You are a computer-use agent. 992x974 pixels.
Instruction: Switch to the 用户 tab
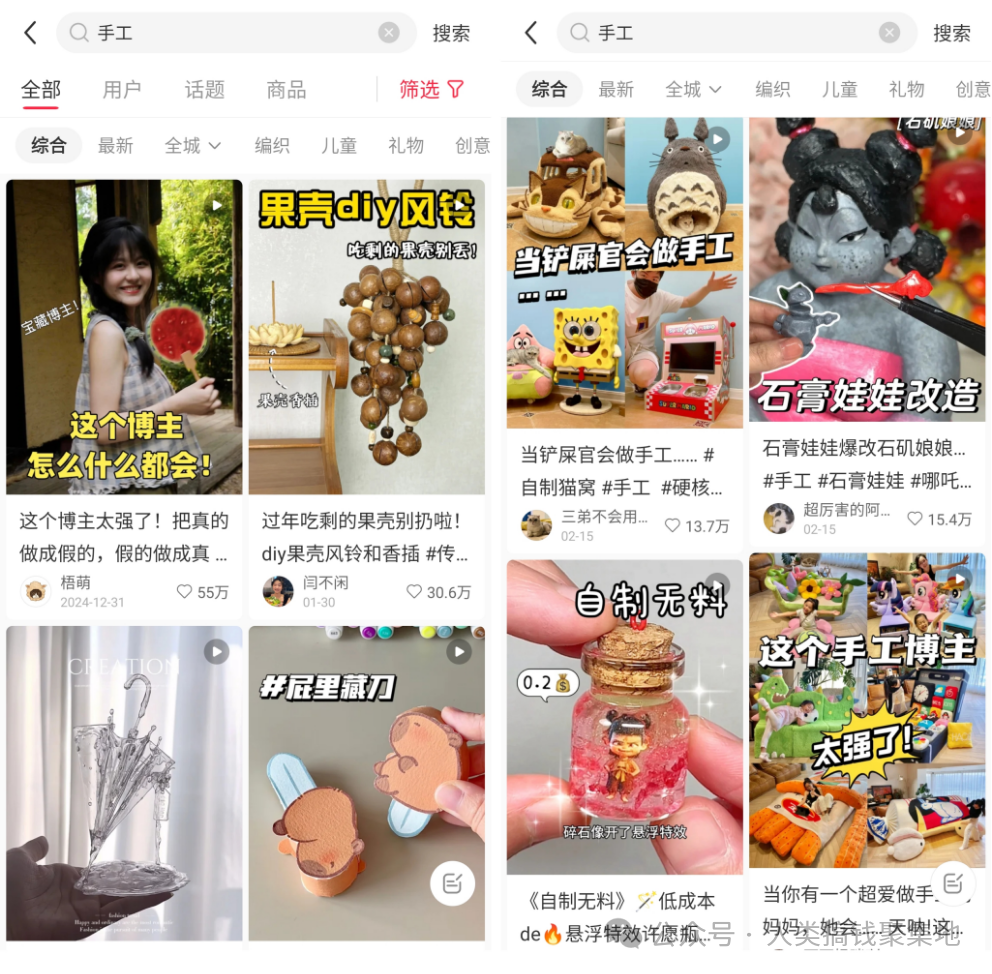pos(121,90)
